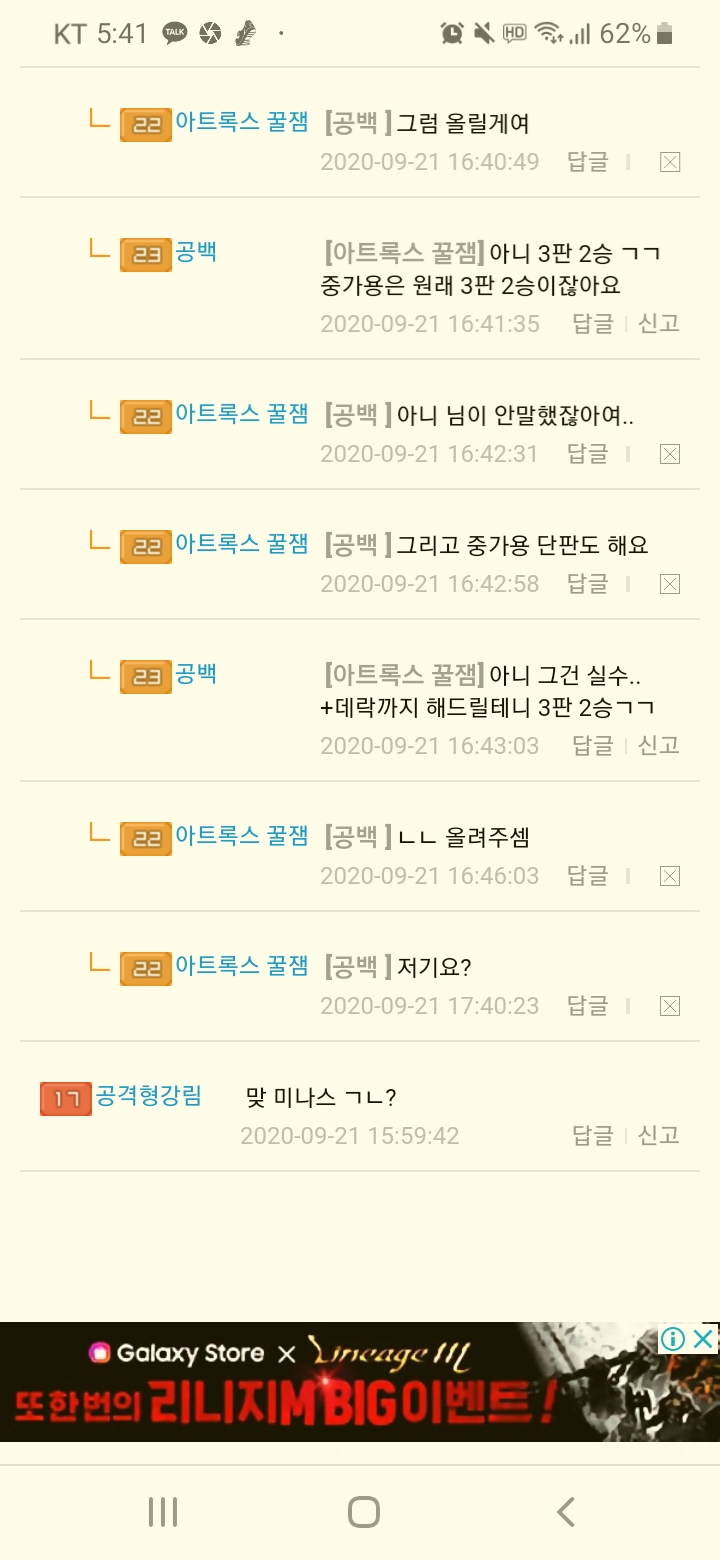Close the ad banner
The image size is (720, 1560).
pos(705,1339)
